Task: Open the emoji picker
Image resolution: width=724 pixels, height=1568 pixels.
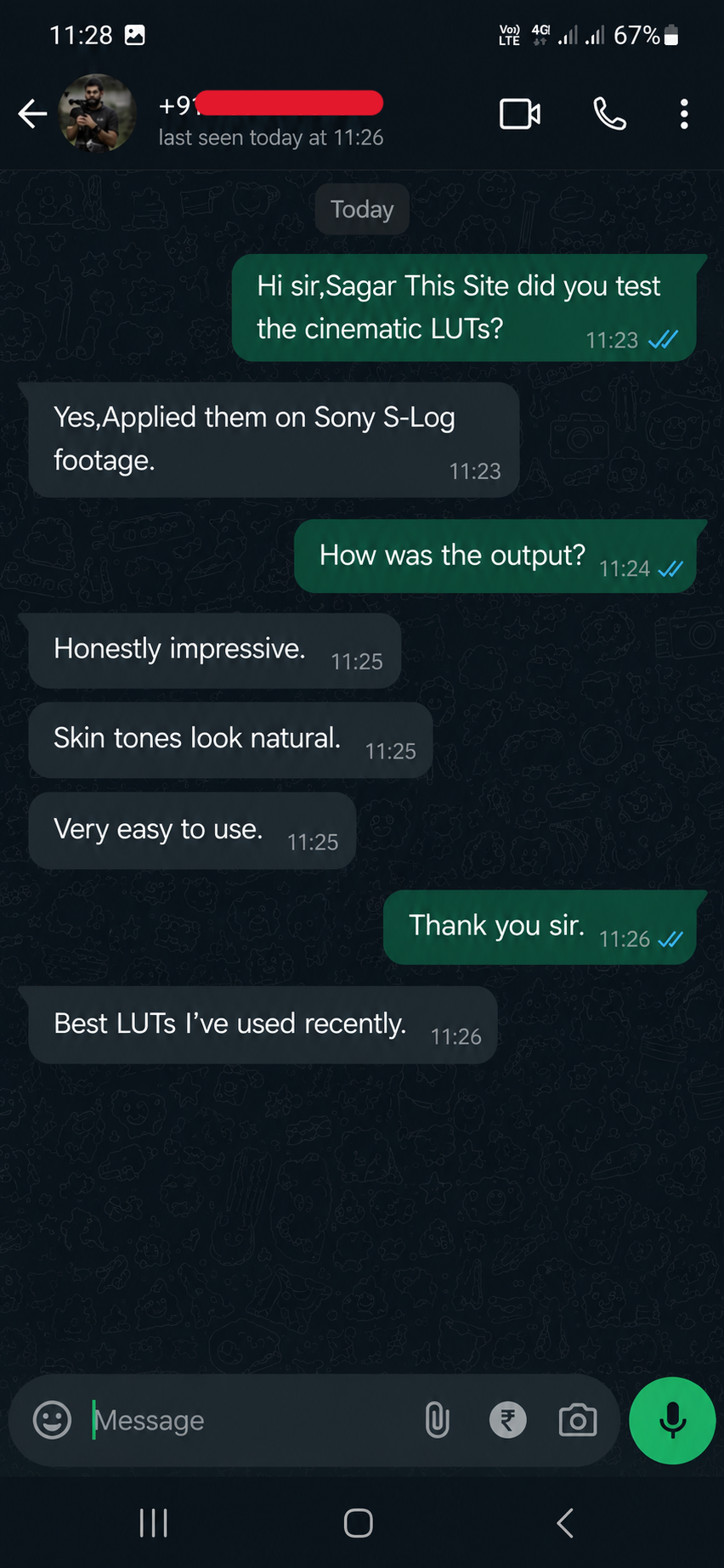Action: tap(52, 1420)
